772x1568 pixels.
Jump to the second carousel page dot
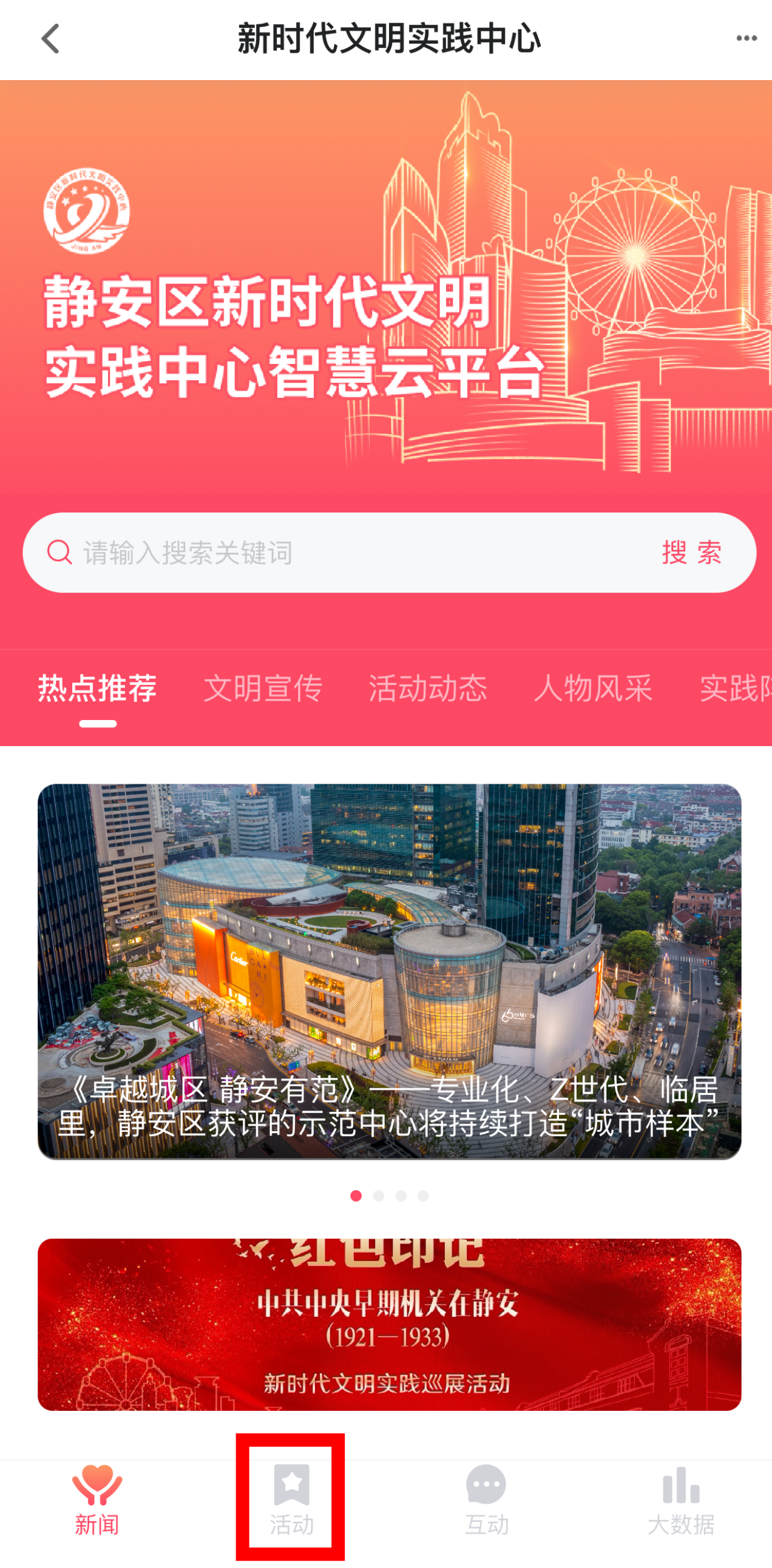(379, 1196)
